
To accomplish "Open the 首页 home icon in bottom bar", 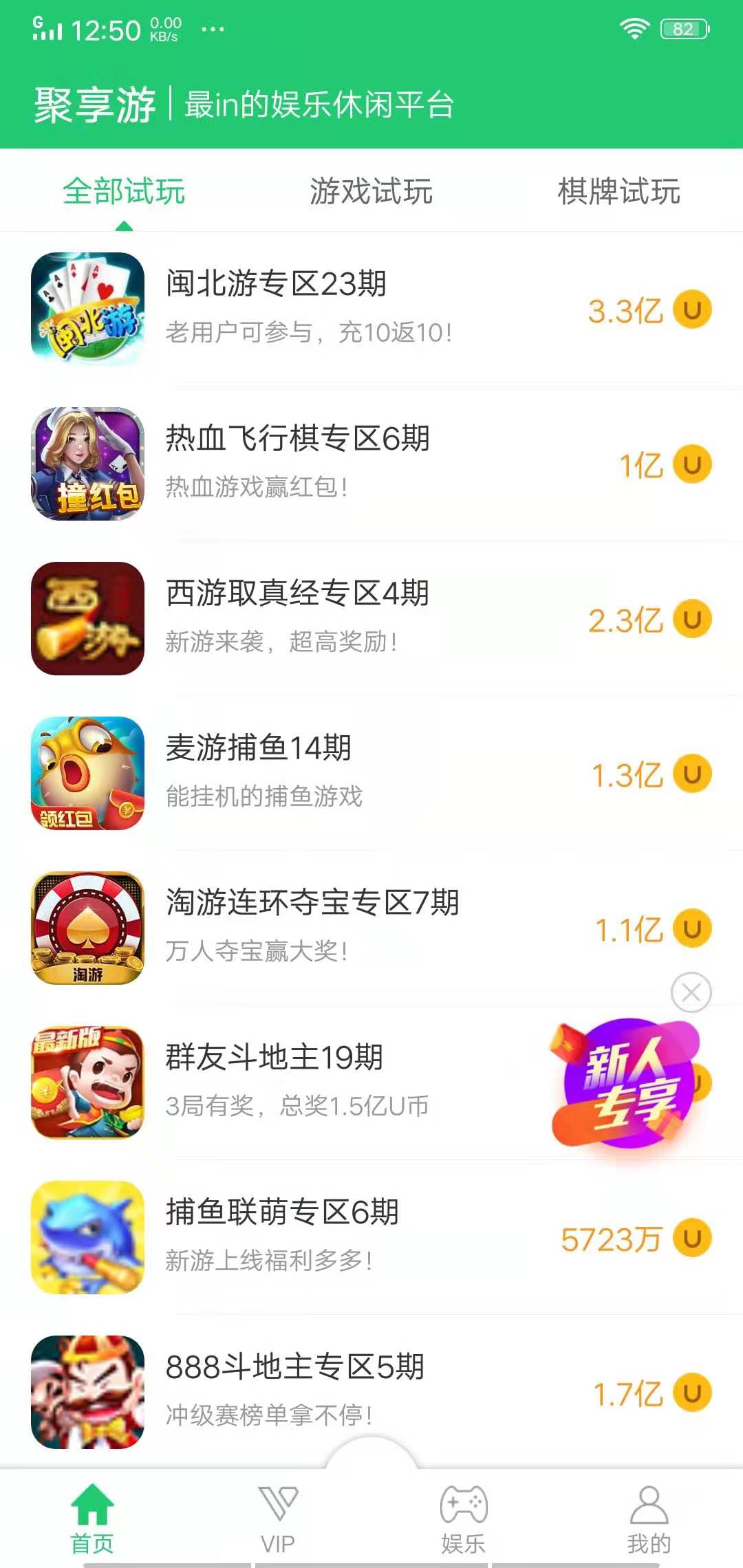I will [93, 1516].
